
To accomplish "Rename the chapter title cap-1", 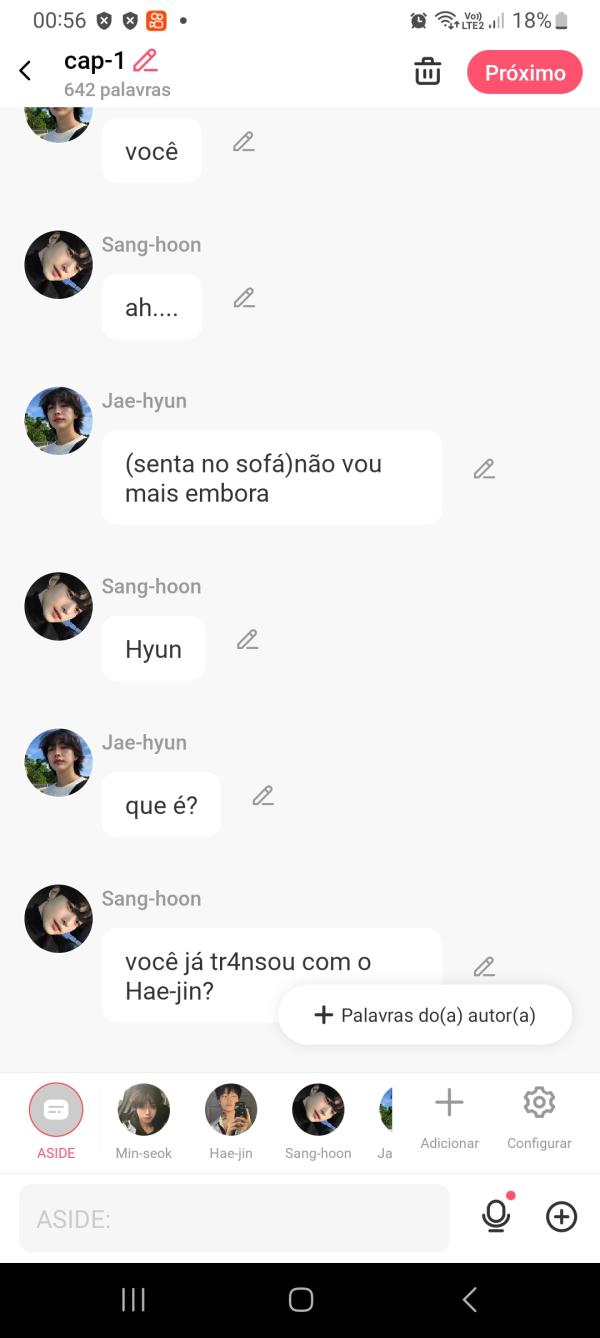I will coord(145,61).
